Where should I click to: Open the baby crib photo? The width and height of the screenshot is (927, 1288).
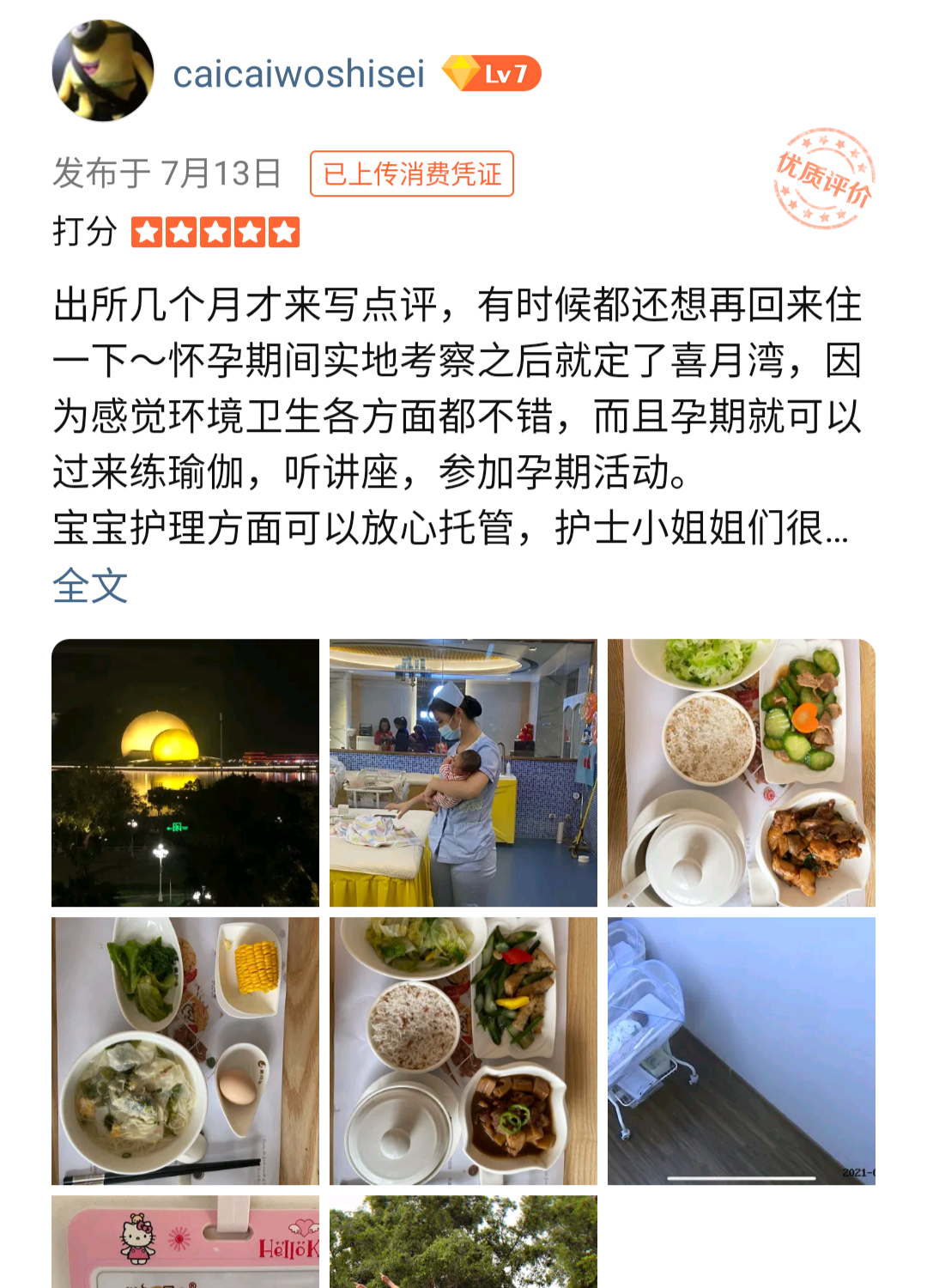coord(741,1050)
